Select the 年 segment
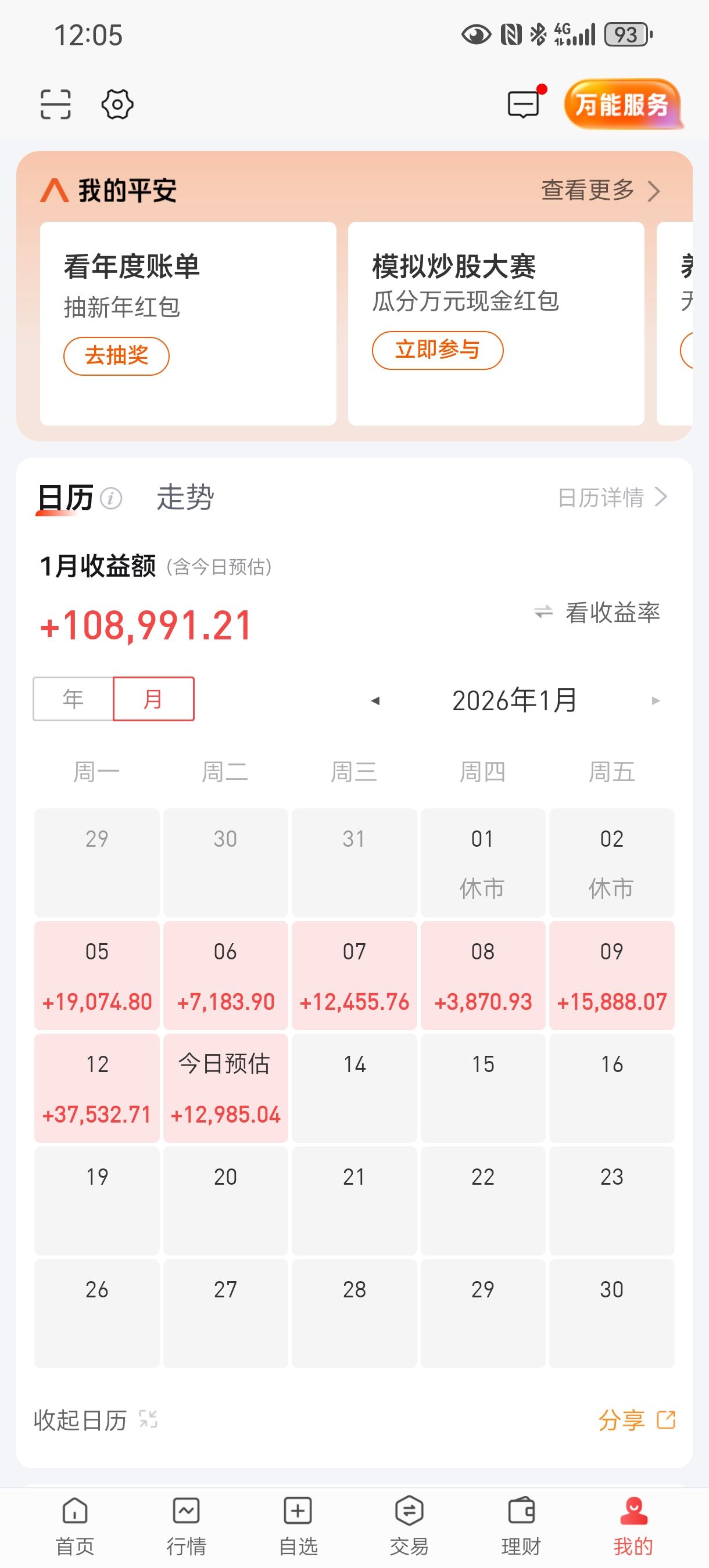This screenshot has width=709, height=1568. click(73, 699)
